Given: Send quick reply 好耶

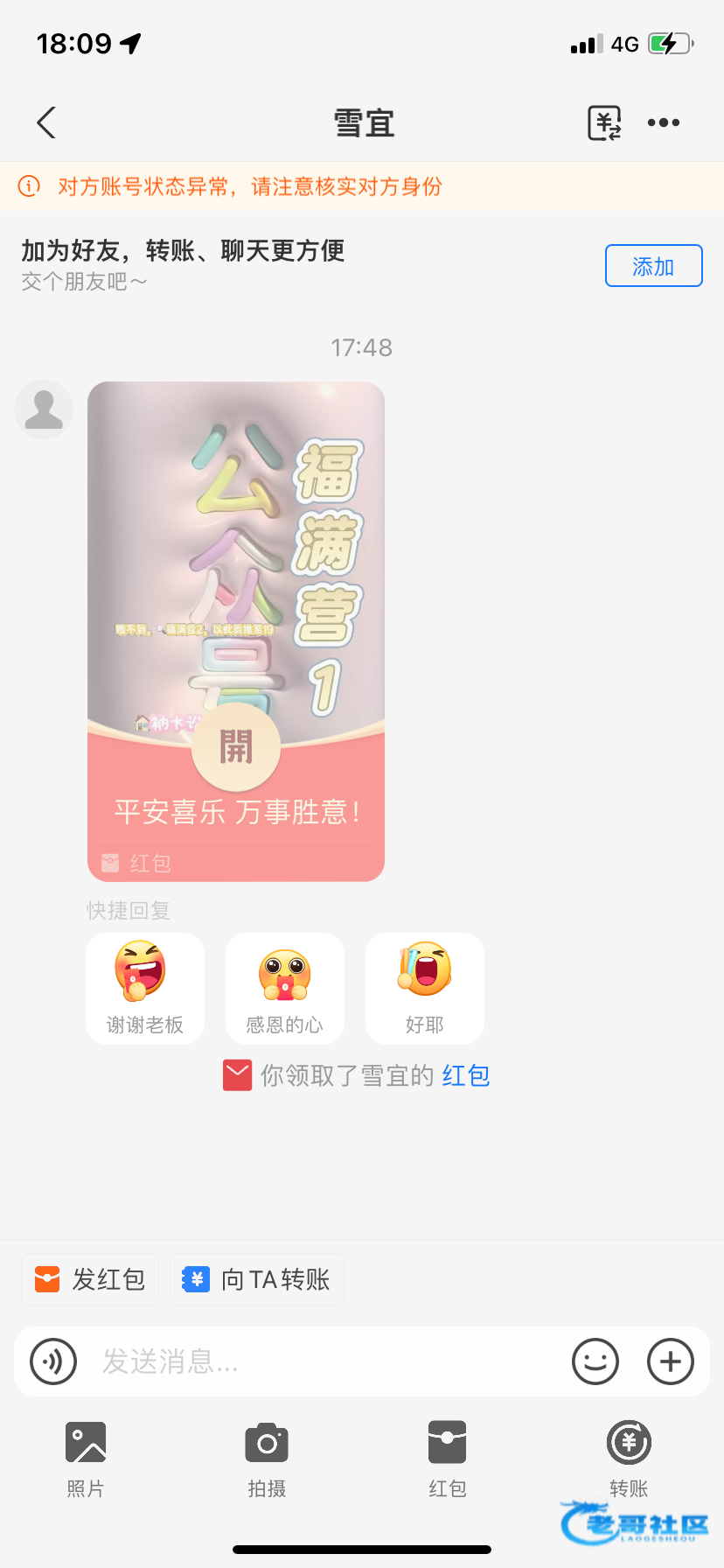Looking at the screenshot, I should 425,988.
